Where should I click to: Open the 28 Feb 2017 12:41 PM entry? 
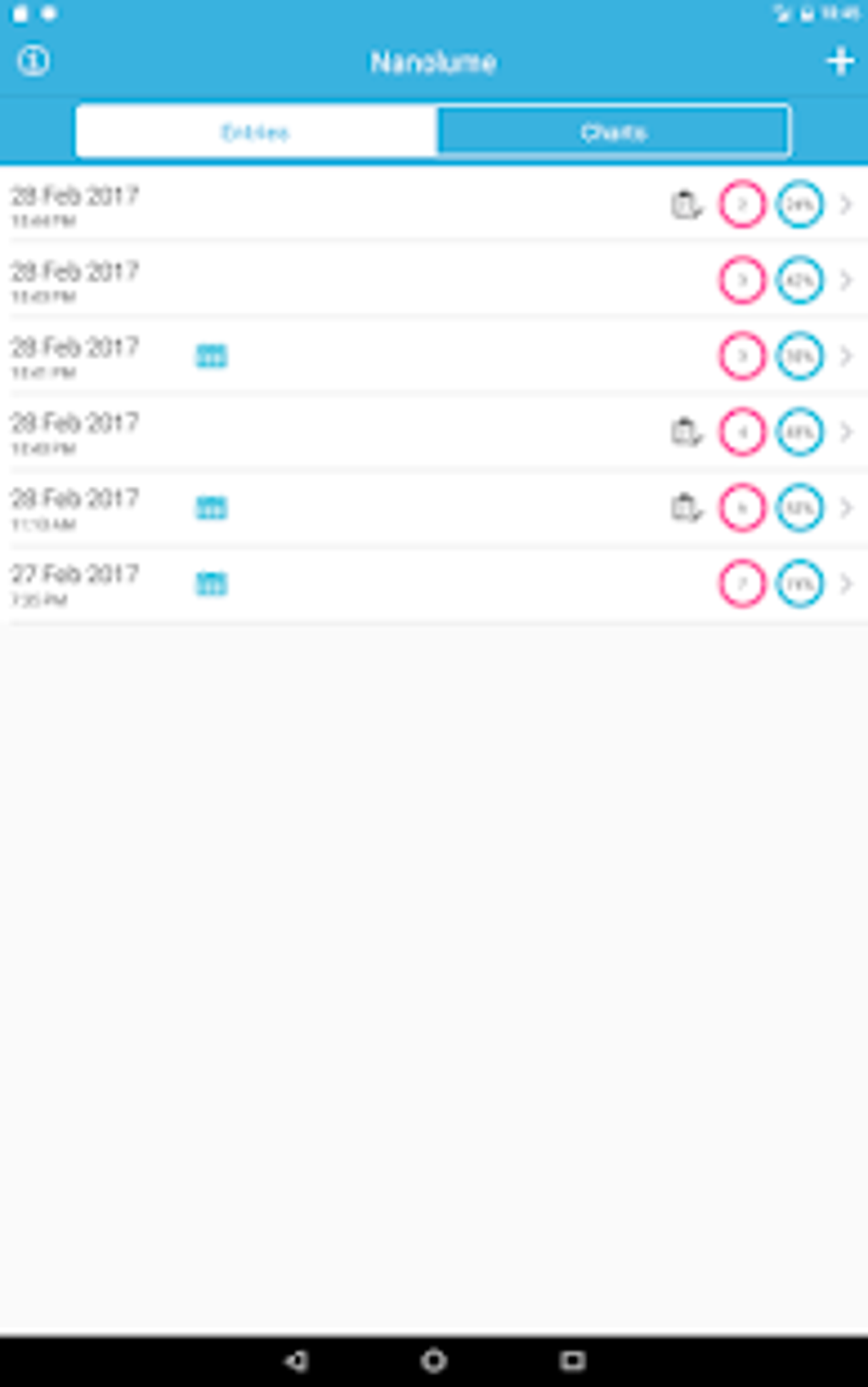(x=434, y=357)
